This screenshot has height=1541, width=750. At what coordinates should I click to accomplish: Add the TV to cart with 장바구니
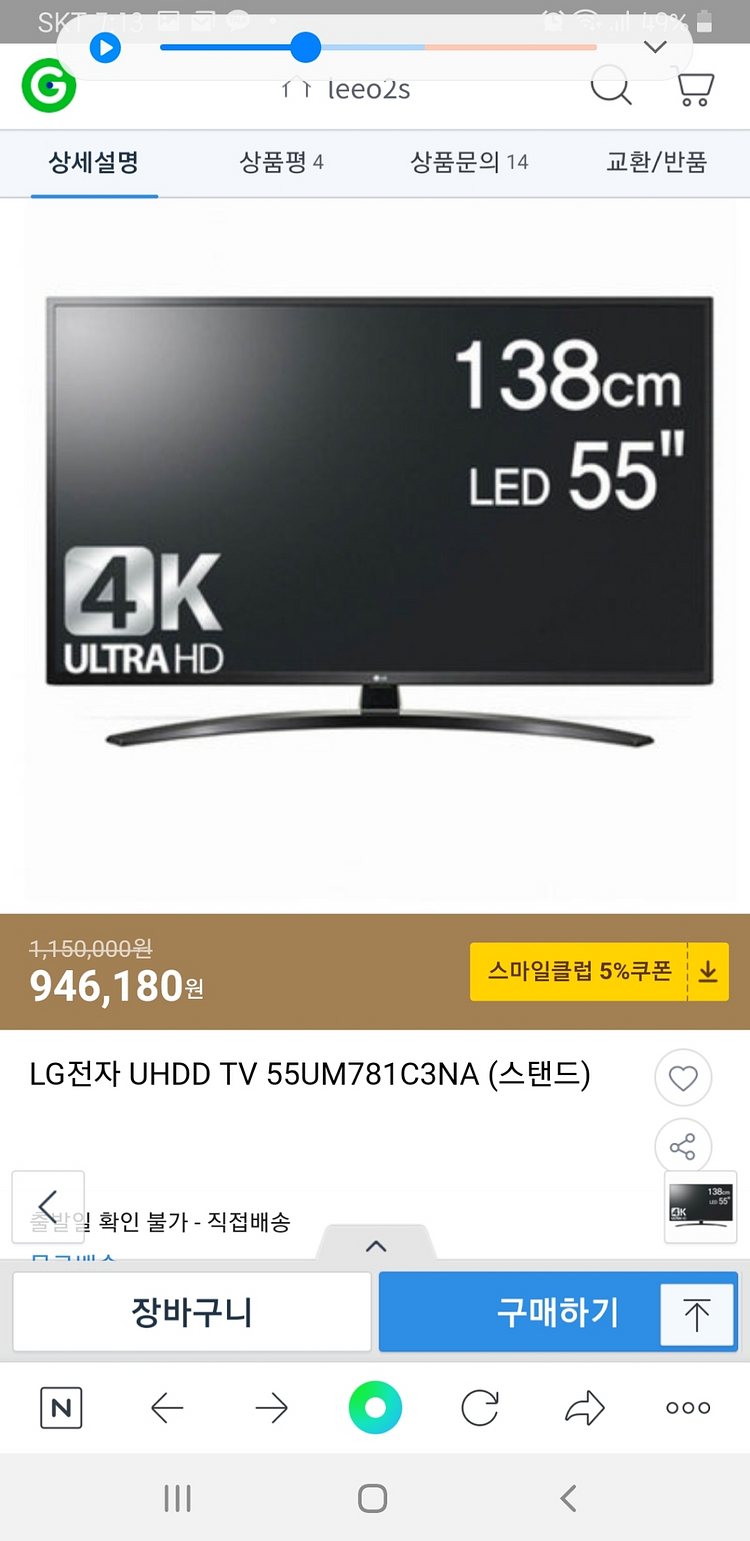192,1311
